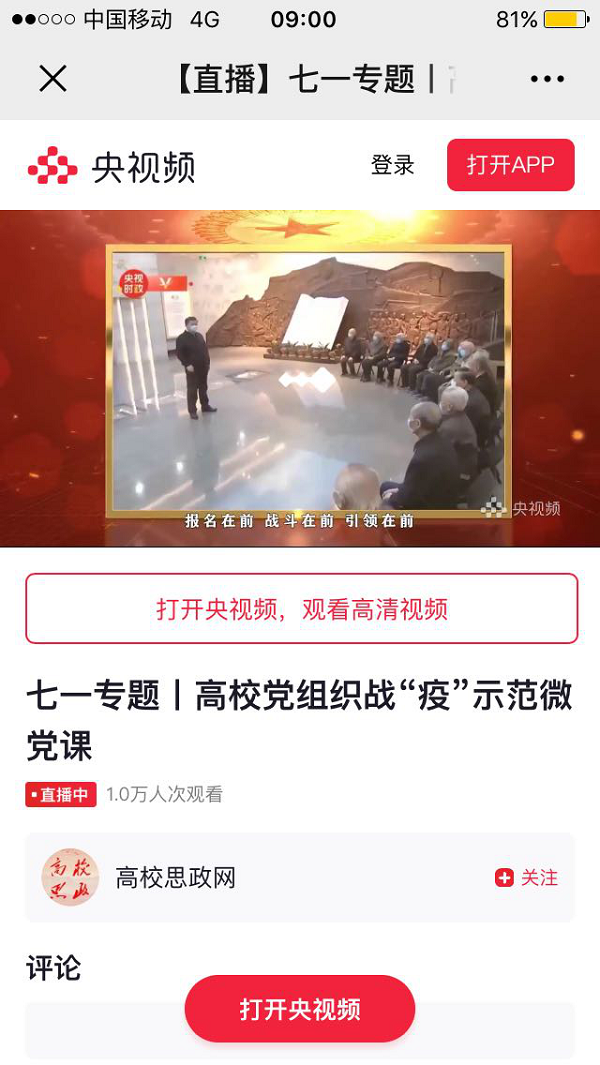This screenshot has width=600, height=1065.
Task: Open the three-dot overflow menu
Action: pyautogui.click(x=547, y=79)
